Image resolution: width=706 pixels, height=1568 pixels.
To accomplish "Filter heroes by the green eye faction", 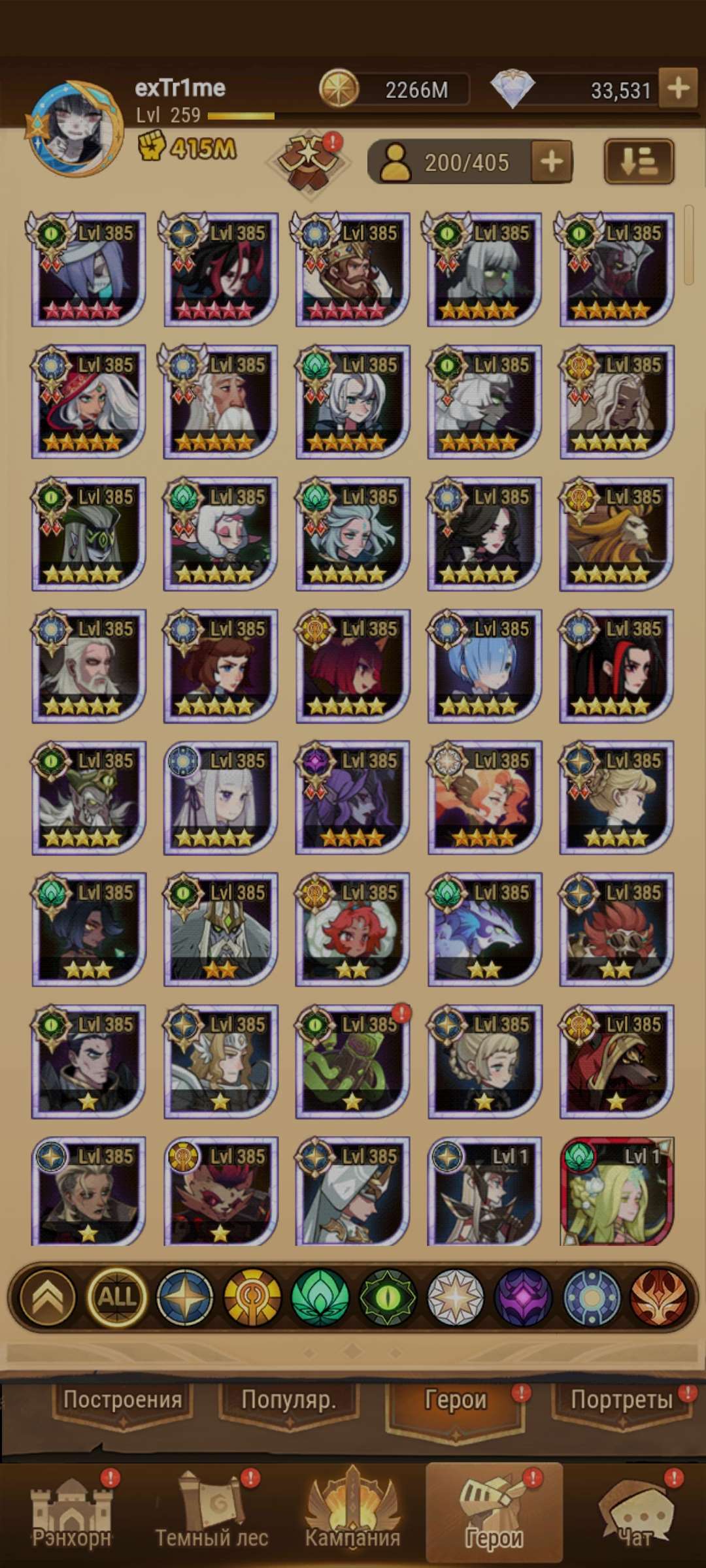I will tap(388, 1297).
